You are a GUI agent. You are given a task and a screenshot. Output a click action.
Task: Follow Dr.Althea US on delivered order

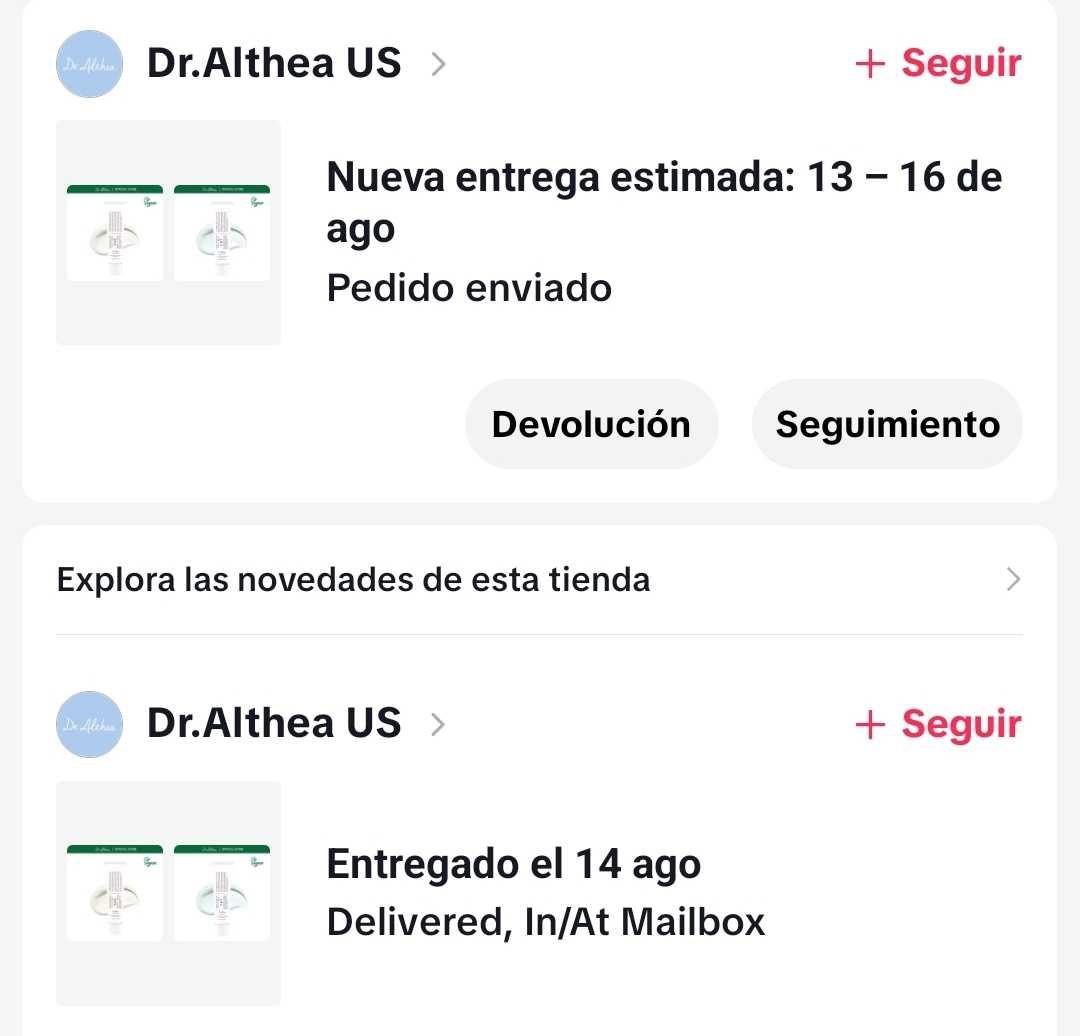click(x=938, y=724)
